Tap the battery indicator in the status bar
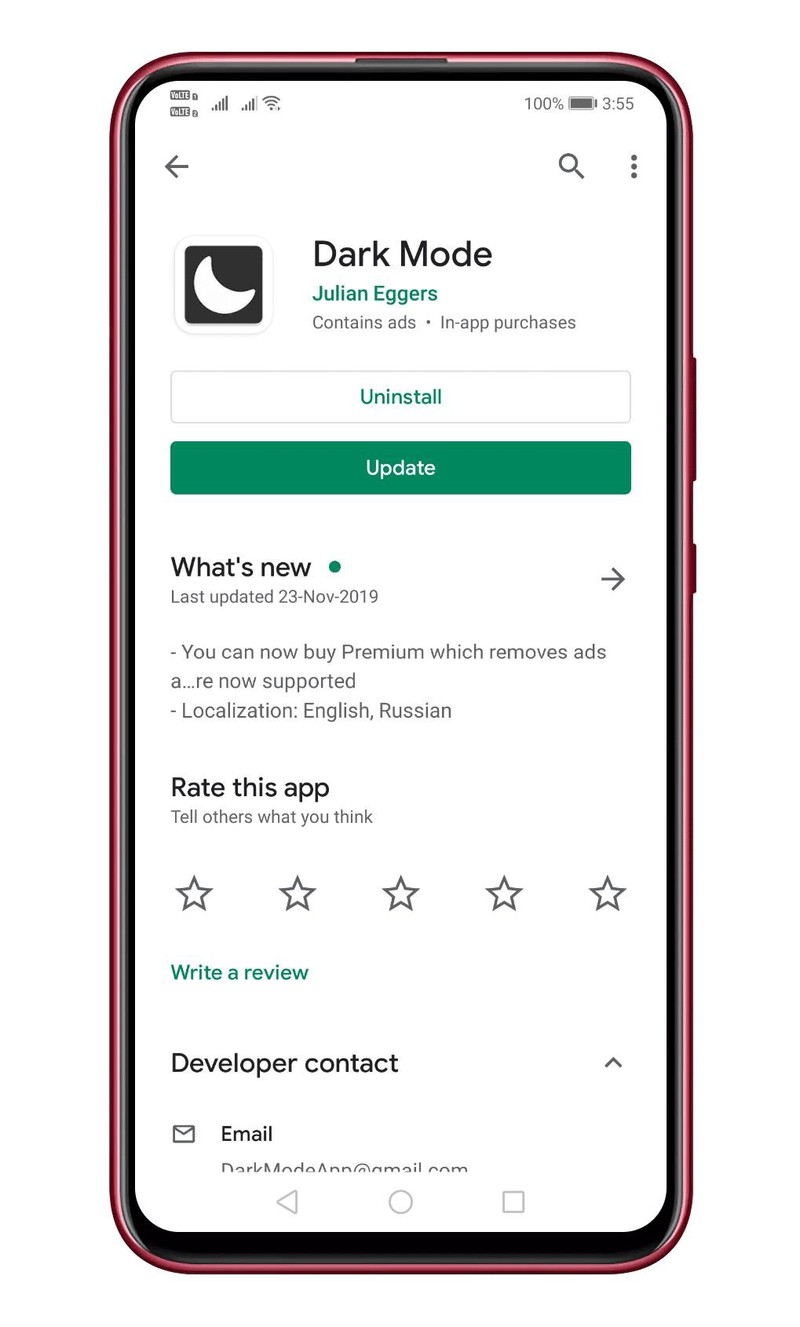This screenshot has height=1327, width=800. point(581,103)
